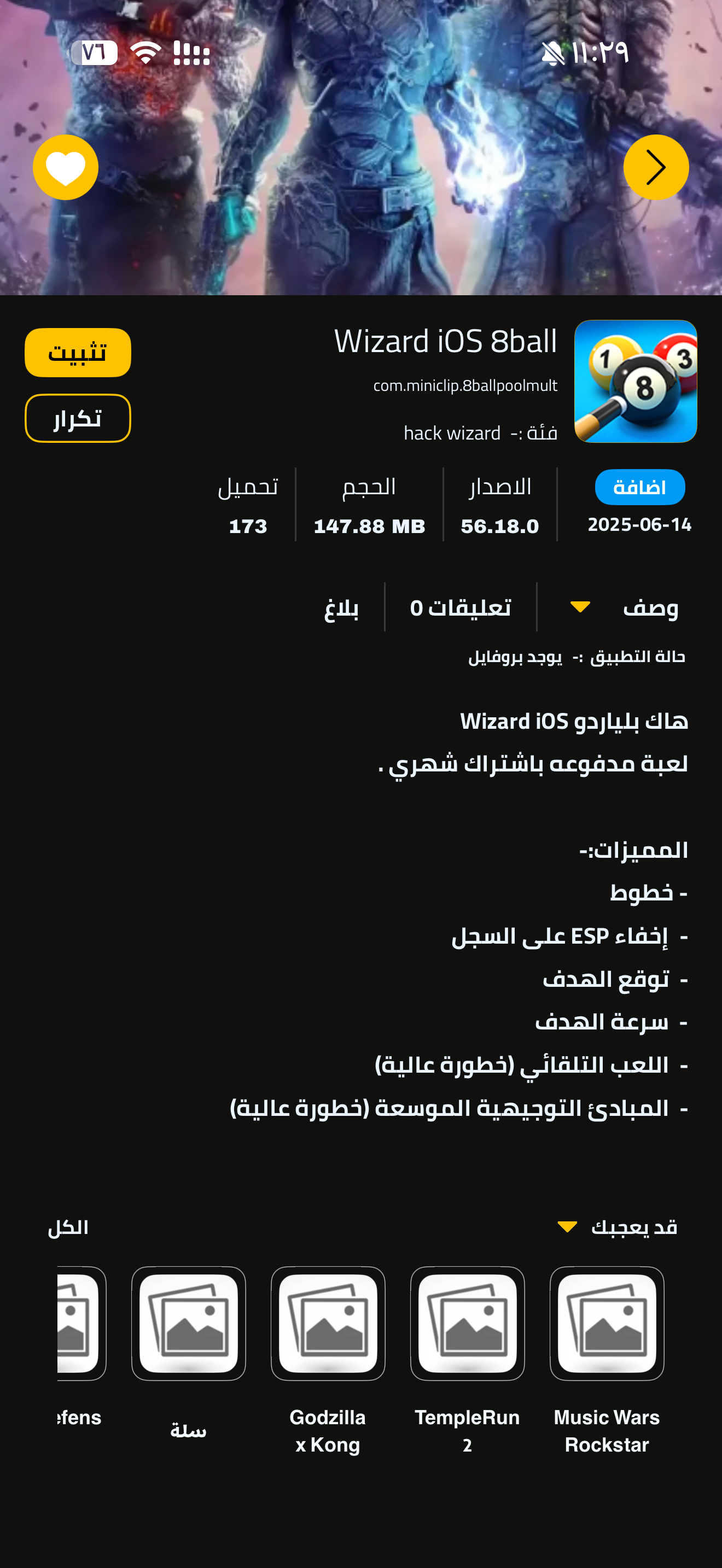Tap the تكرار duplicate button
This screenshot has height=1568, width=722.
78,418
